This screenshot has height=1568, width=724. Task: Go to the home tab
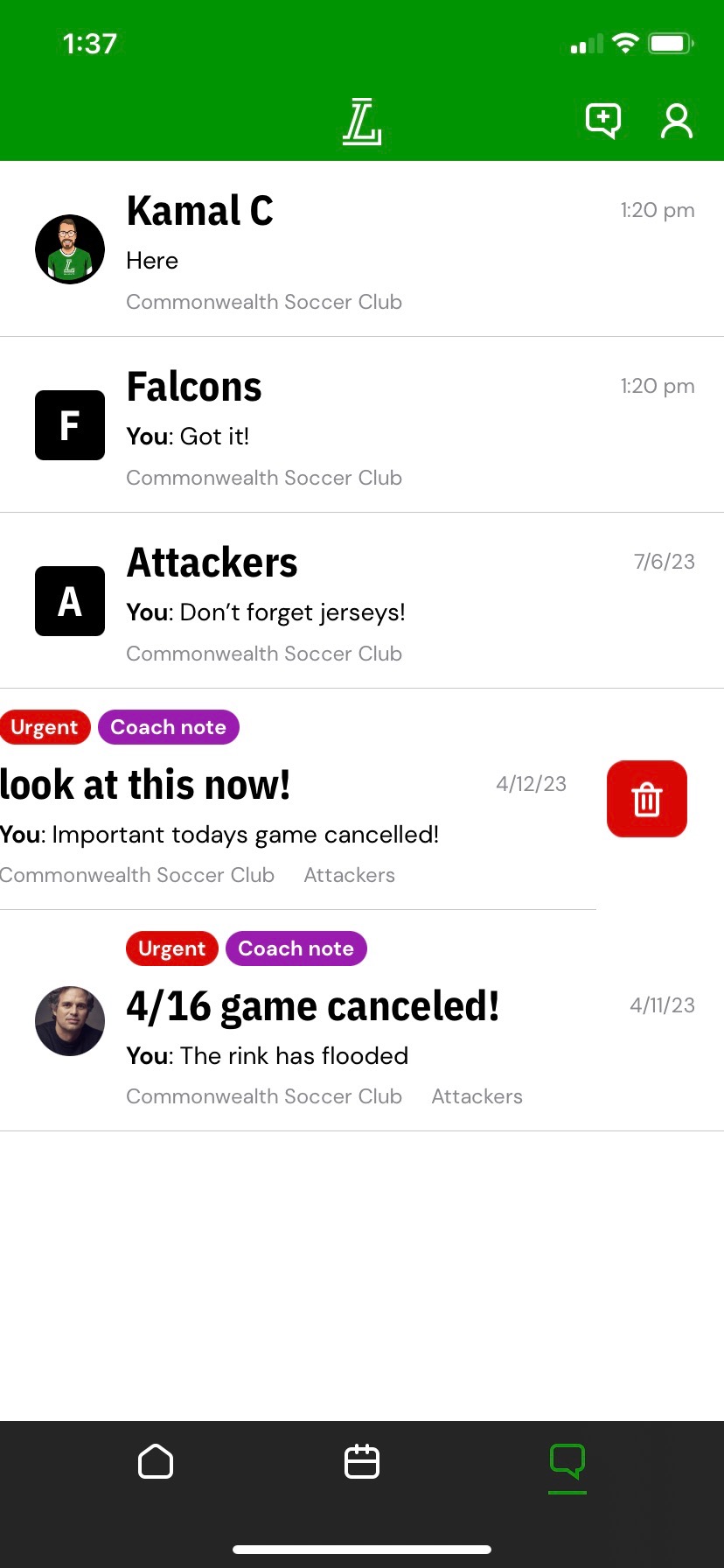point(156,1461)
